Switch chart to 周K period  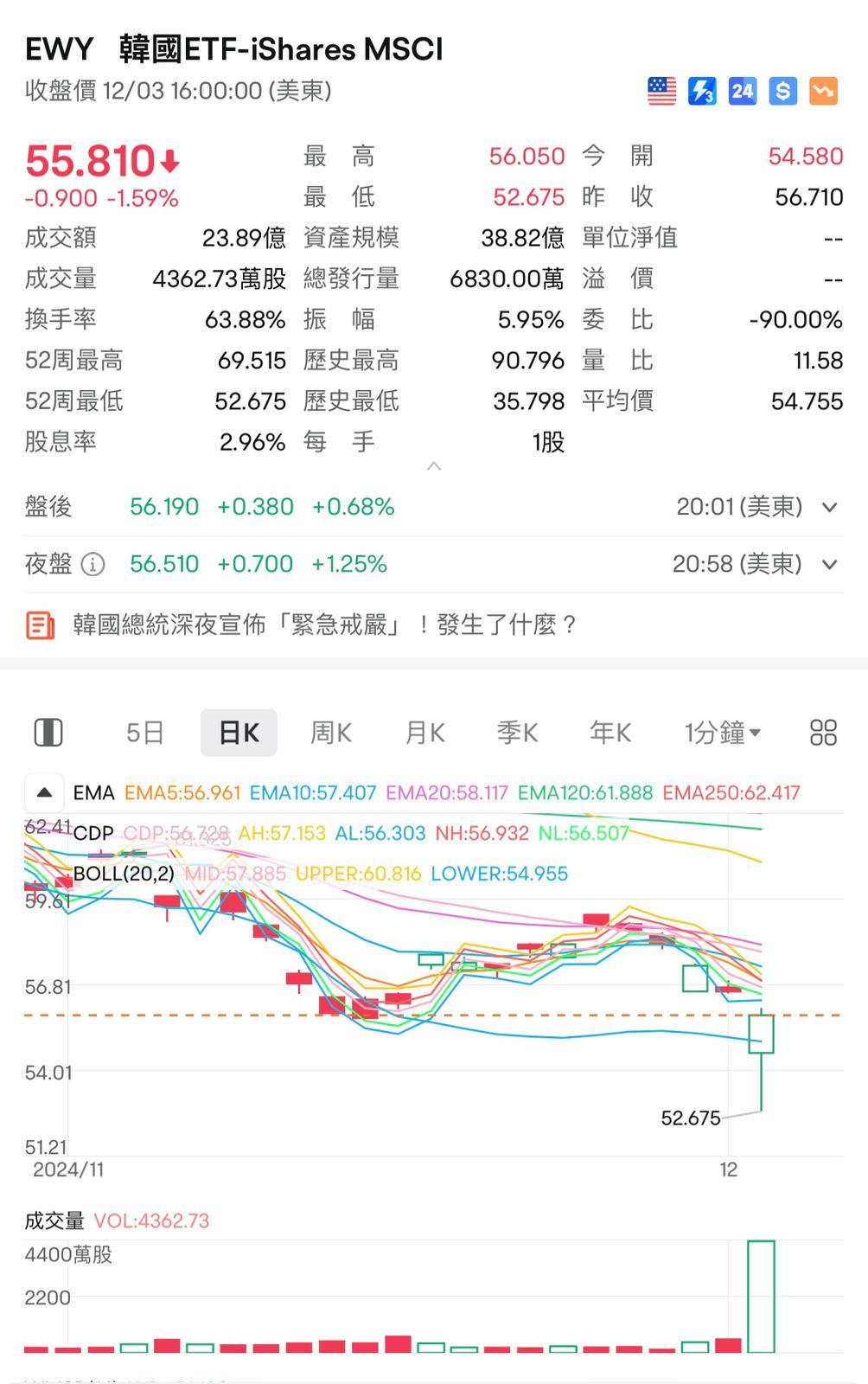(x=331, y=732)
